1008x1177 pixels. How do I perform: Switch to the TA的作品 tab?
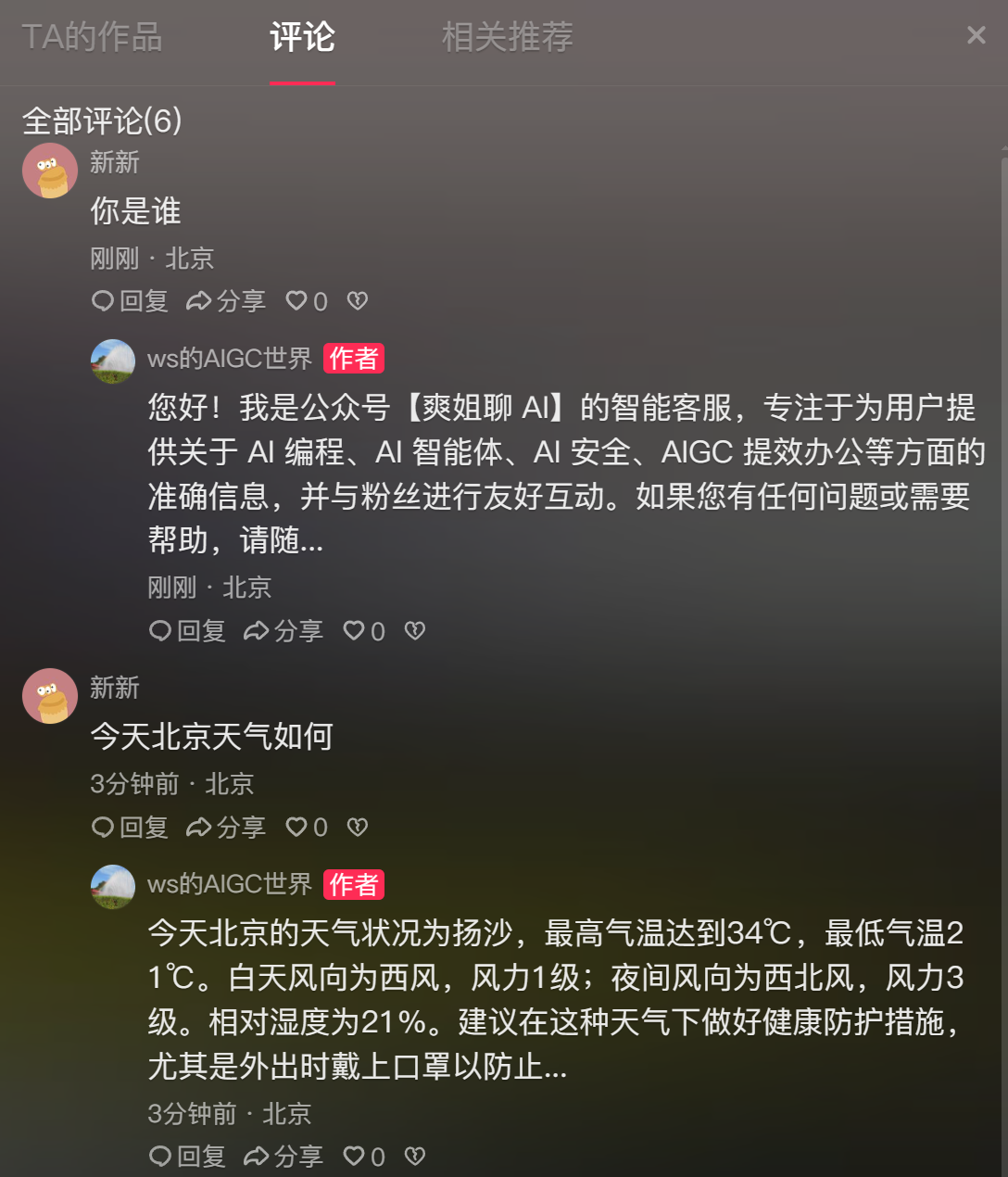click(x=91, y=38)
